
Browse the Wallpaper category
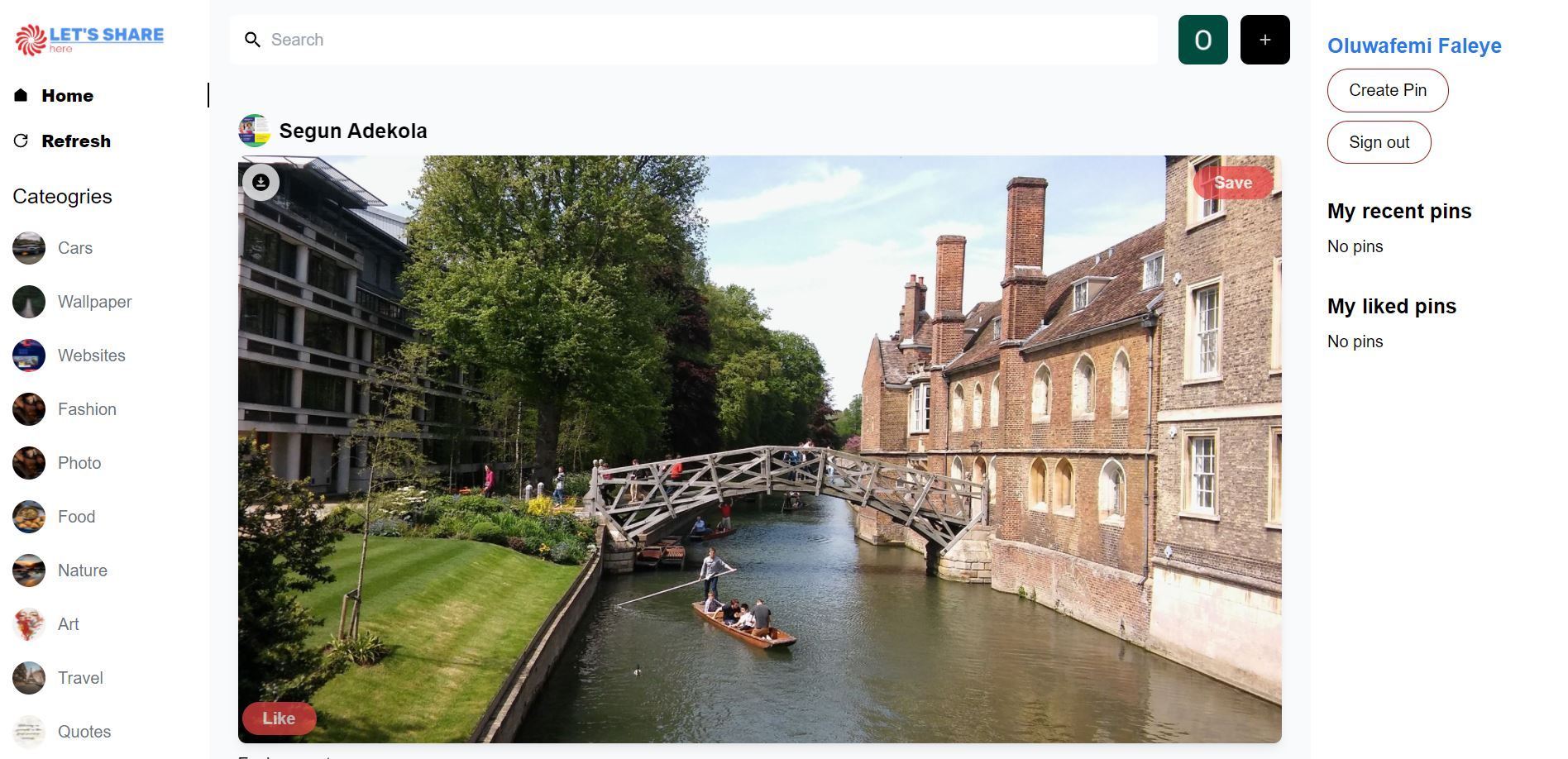pyautogui.click(x=94, y=302)
